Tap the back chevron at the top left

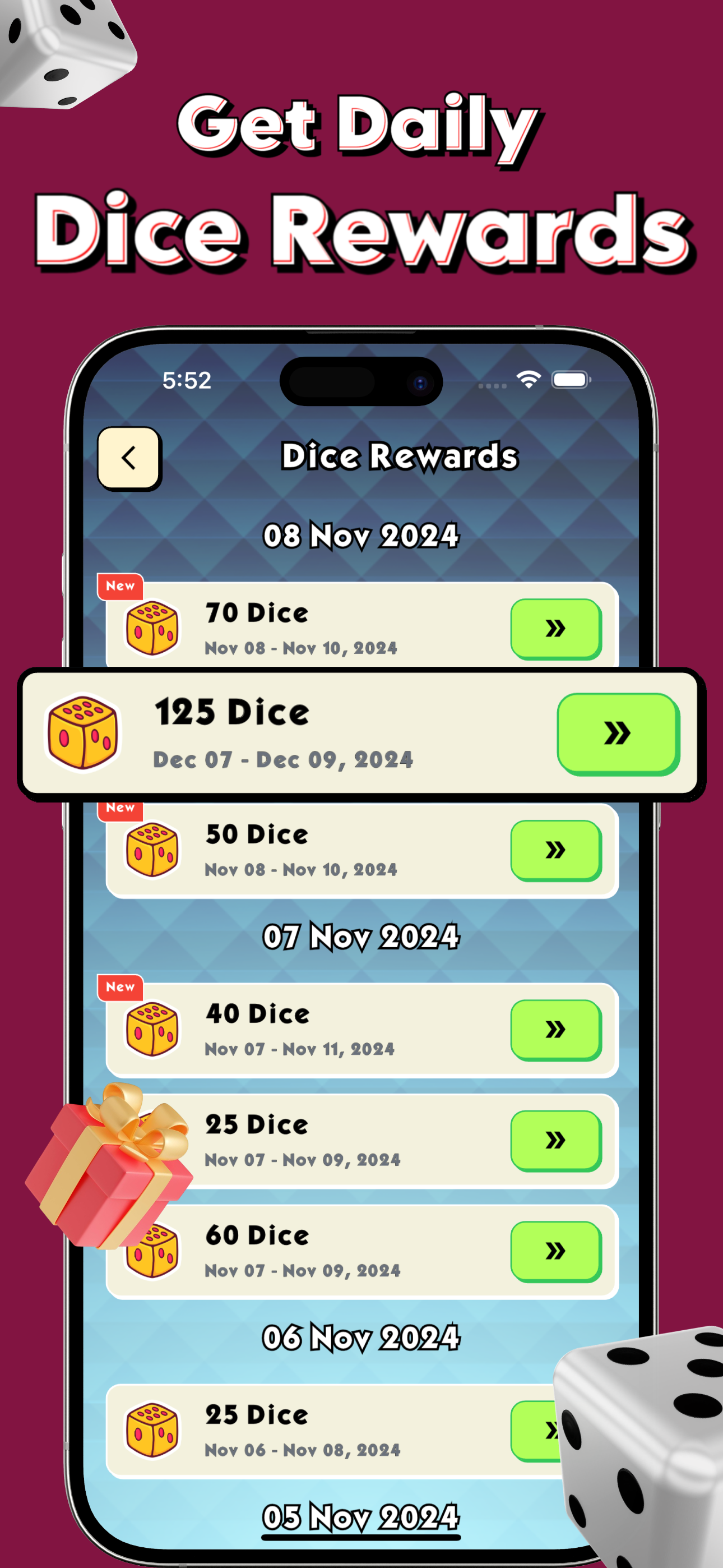click(129, 458)
